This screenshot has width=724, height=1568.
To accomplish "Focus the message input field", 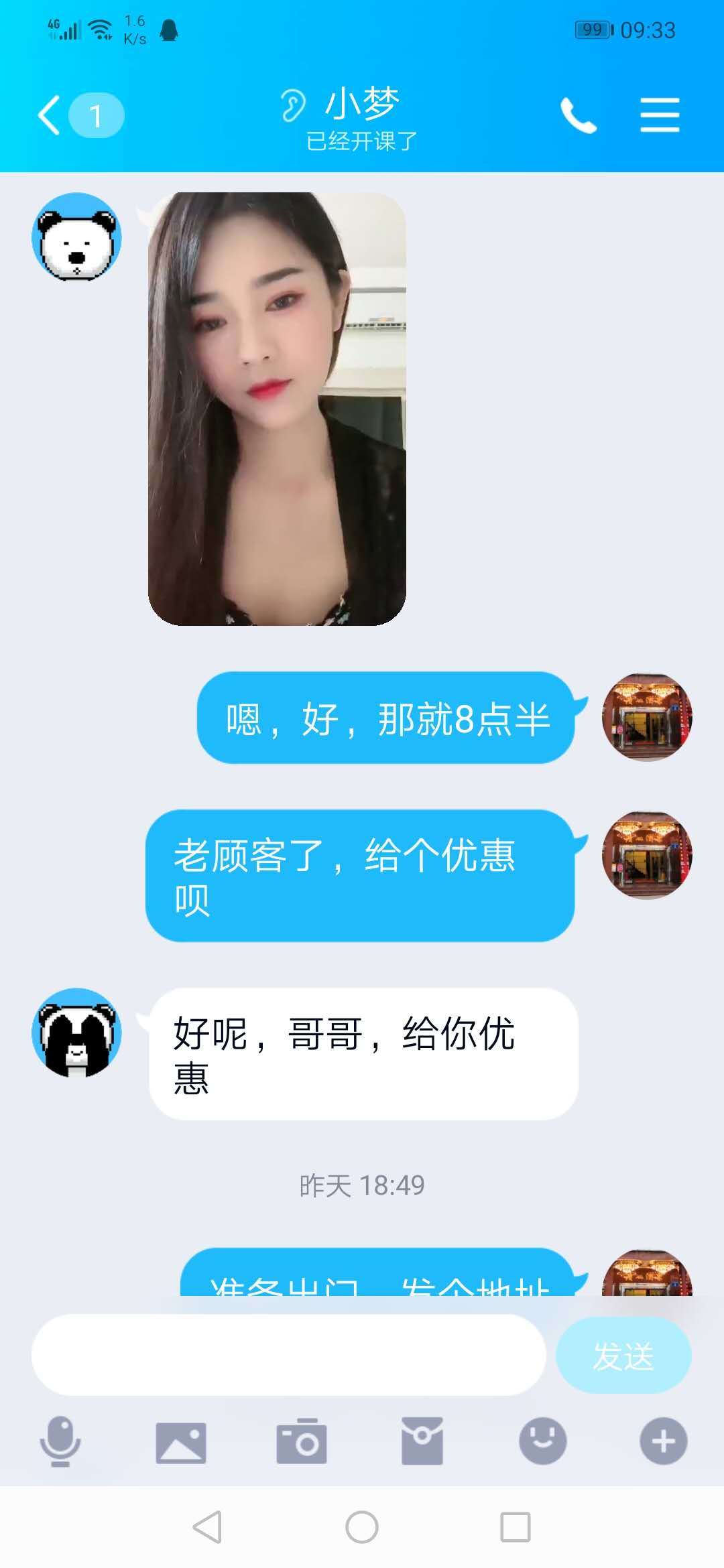I will (x=288, y=1356).
